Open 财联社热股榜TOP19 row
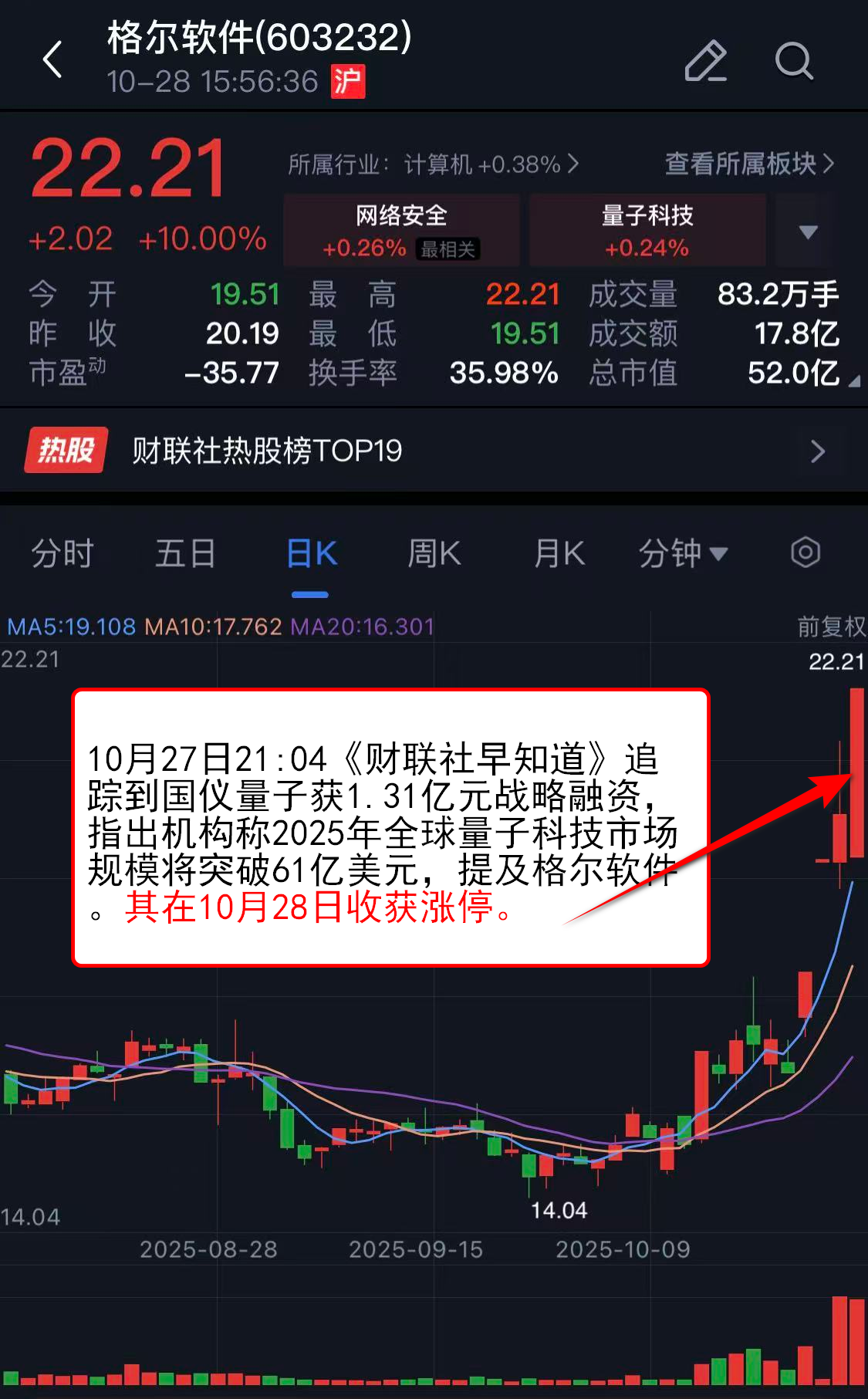 coord(434,450)
